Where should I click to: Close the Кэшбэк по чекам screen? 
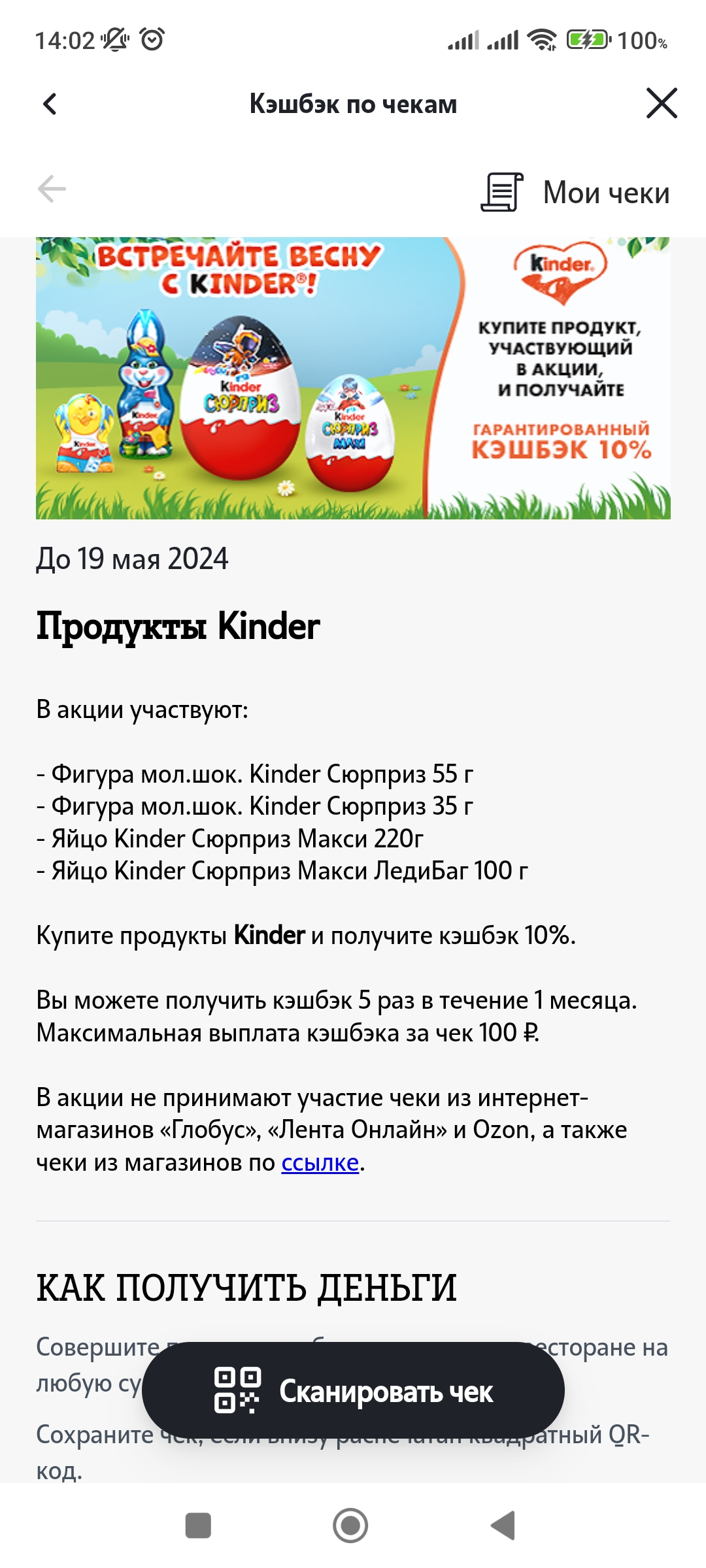coord(662,103)
